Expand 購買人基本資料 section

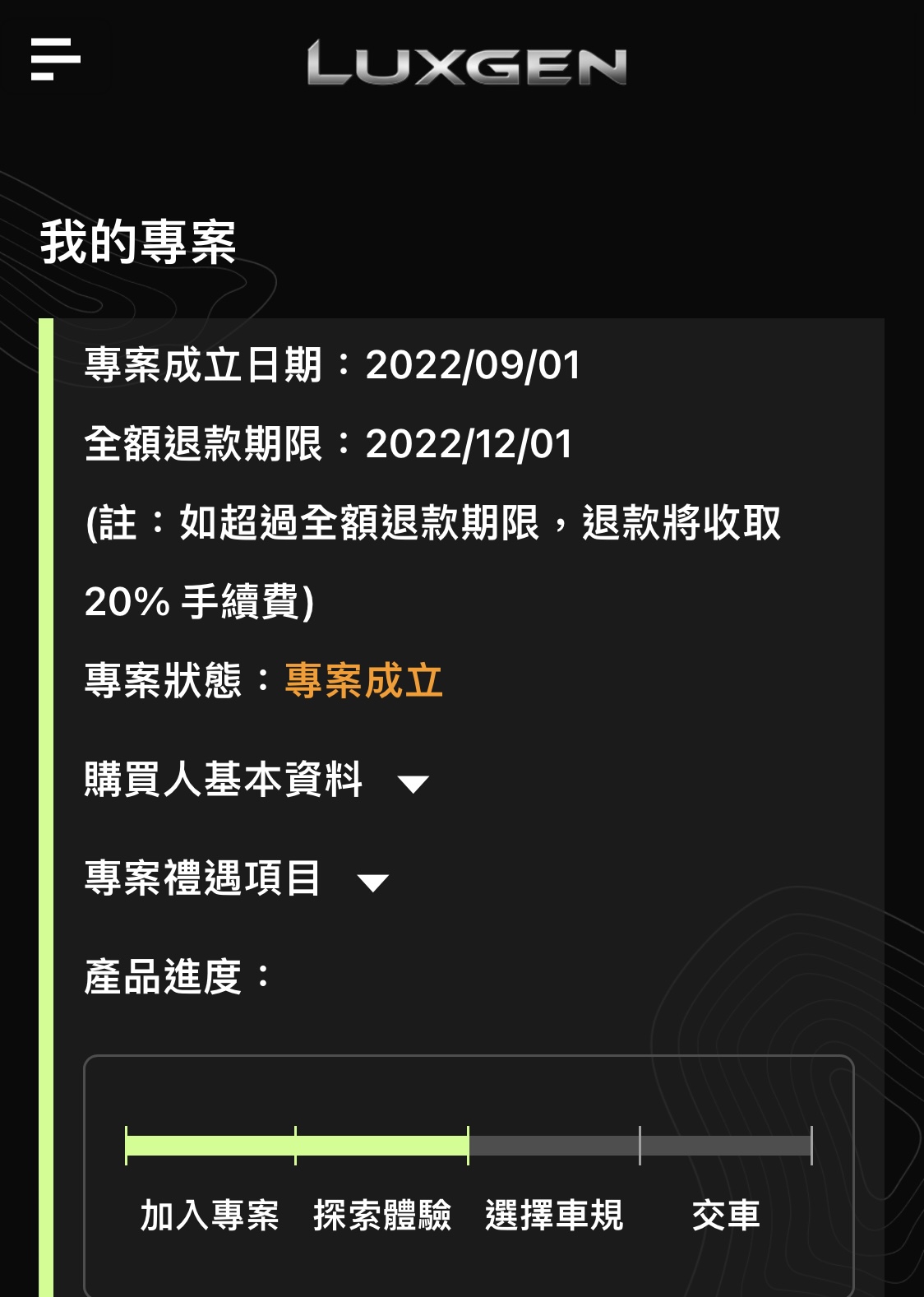pos(412,782)
